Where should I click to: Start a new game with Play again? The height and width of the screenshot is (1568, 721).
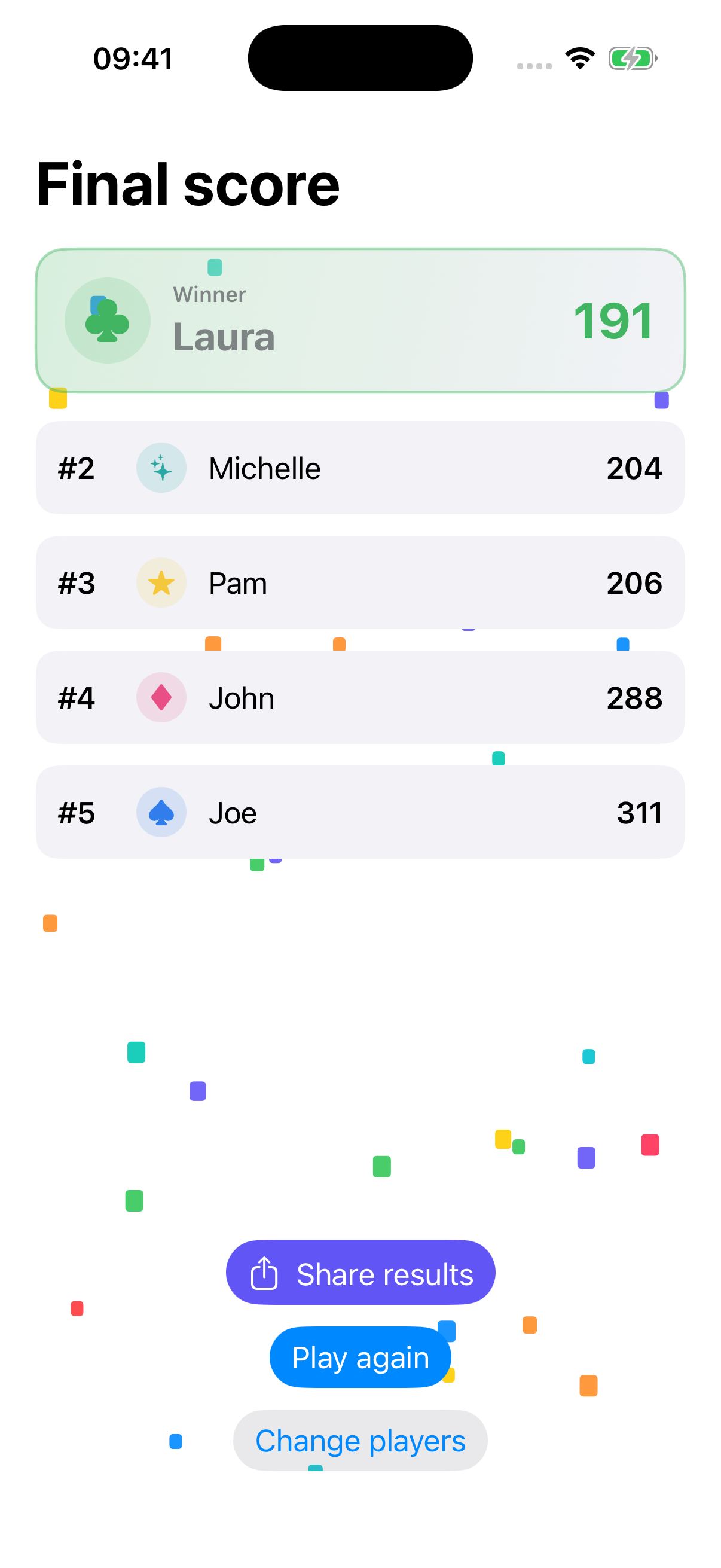click(360, 1357)
